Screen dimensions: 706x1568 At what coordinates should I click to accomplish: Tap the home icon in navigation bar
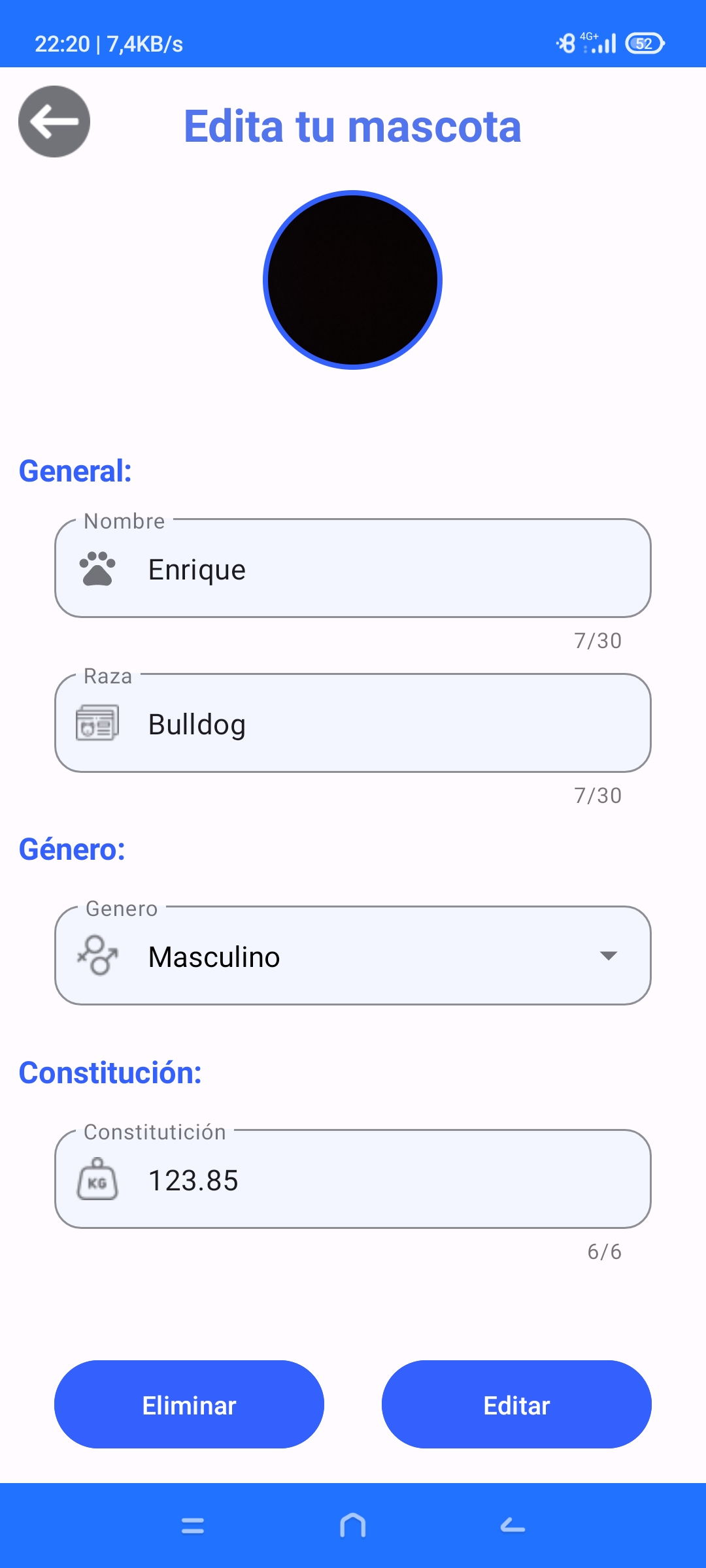click(353, 1527)
